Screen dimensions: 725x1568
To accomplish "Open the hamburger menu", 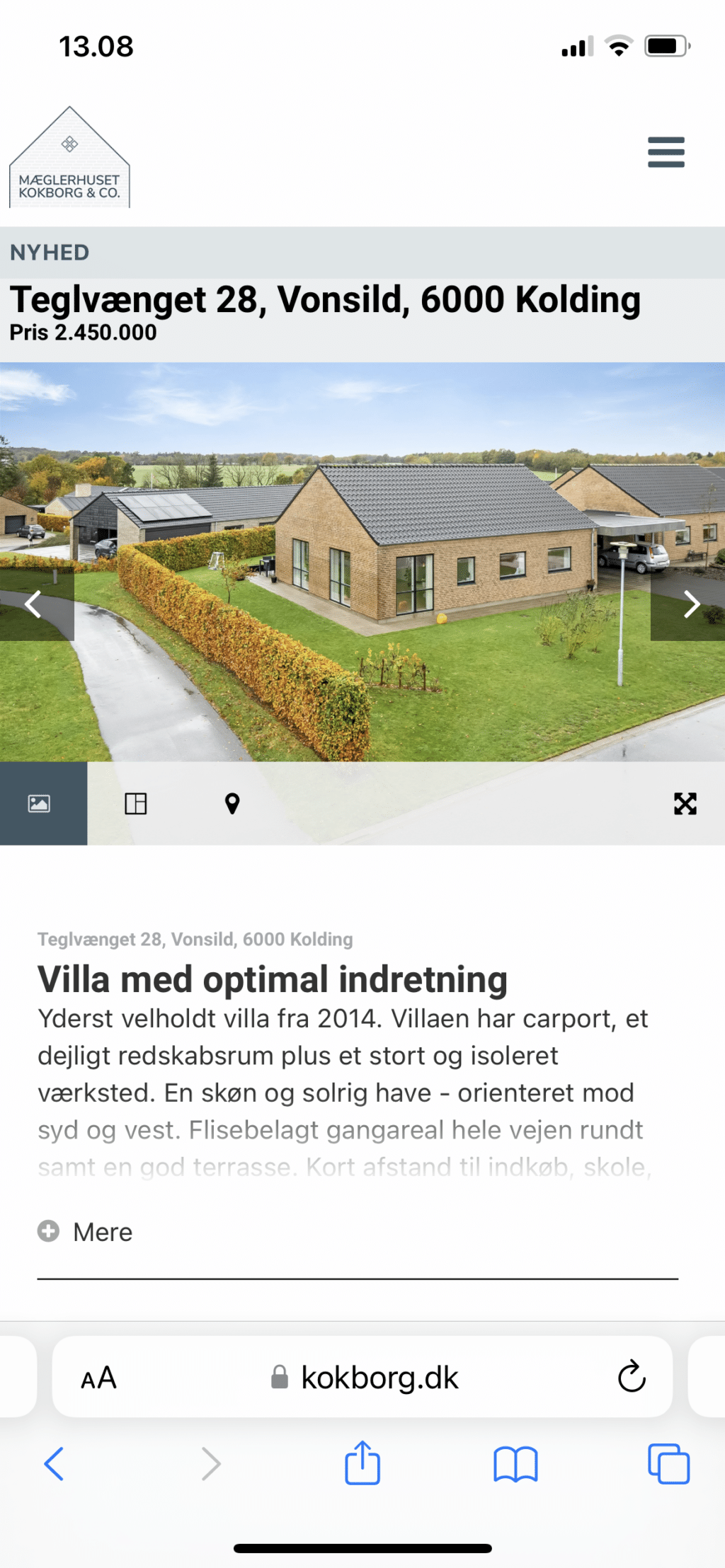I will pyautogui.click(x=666, y=152).
